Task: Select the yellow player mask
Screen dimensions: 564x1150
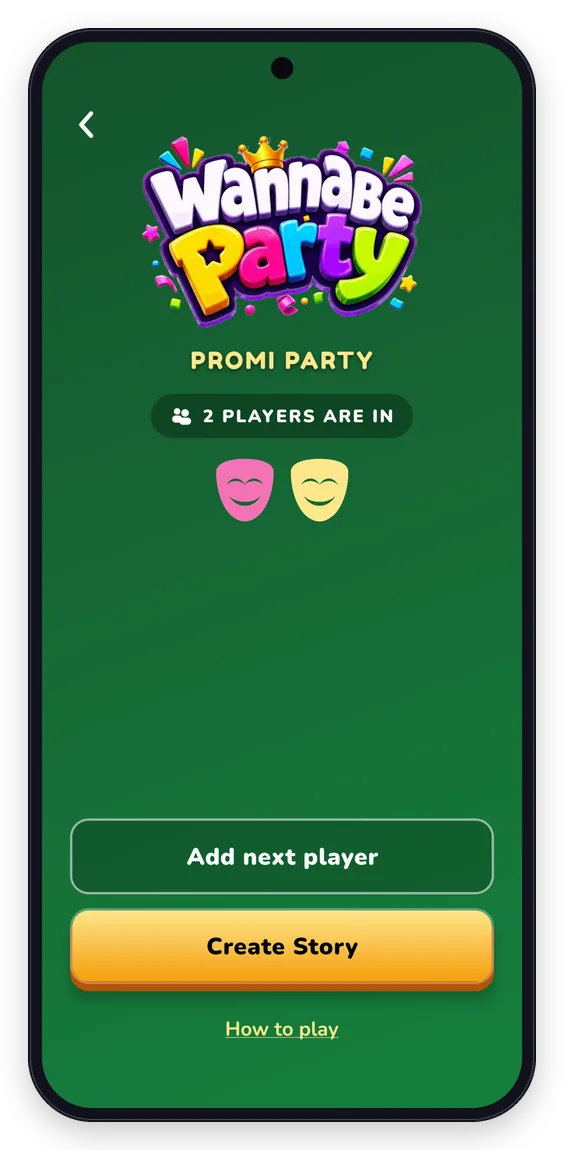Action: point(320,490)
